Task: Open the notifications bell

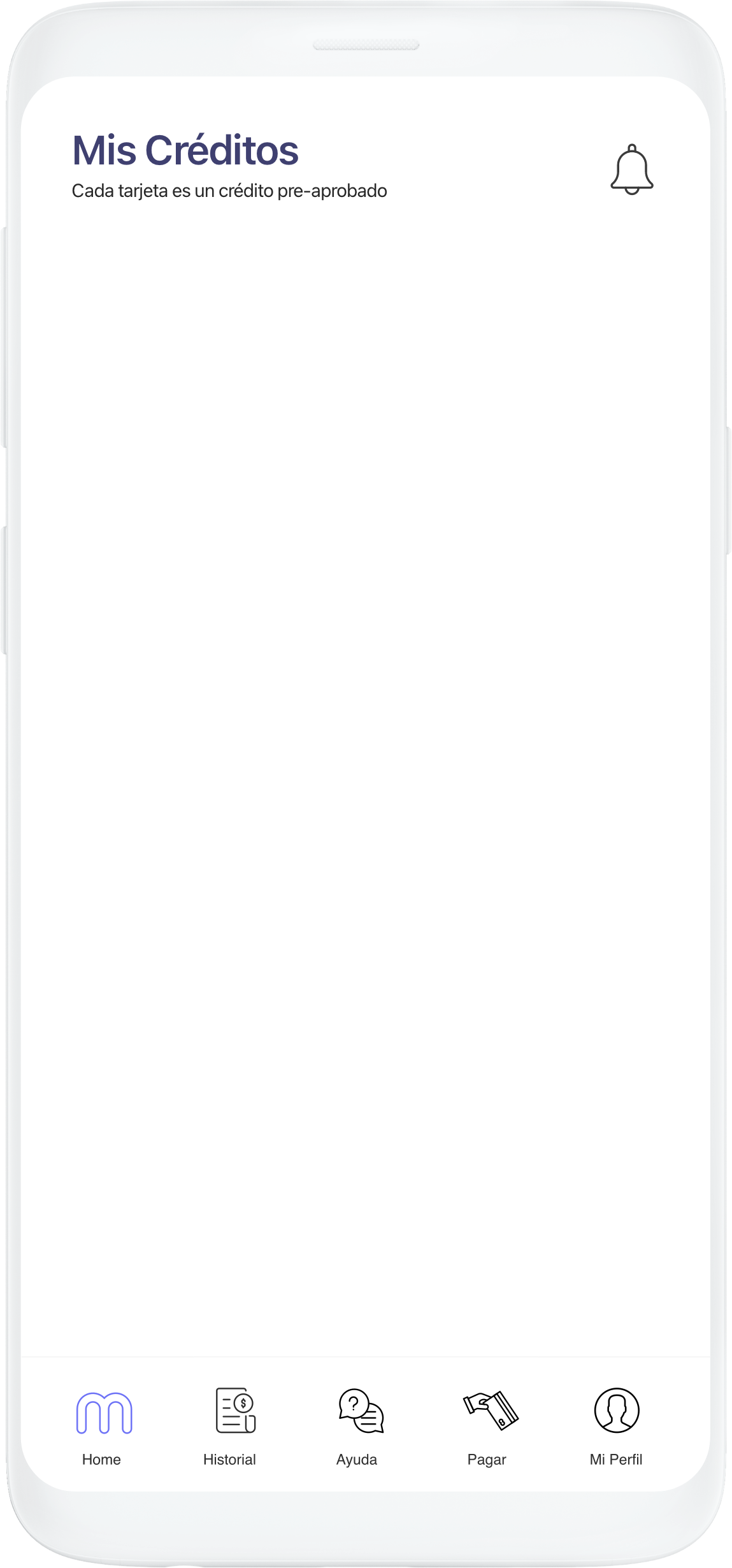Action: pos(631,170)
